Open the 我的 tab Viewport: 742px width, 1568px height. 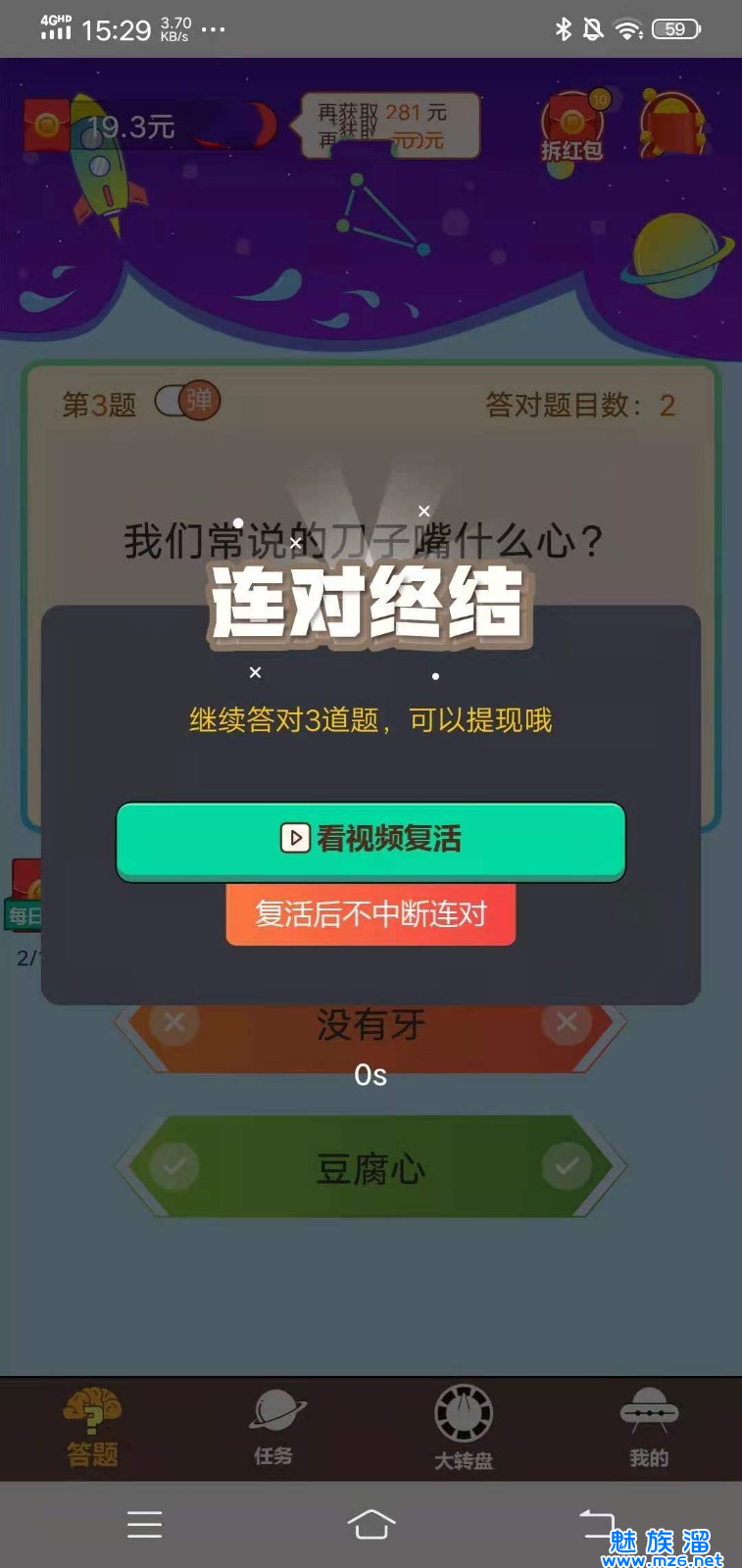(x=648, y=1428)
